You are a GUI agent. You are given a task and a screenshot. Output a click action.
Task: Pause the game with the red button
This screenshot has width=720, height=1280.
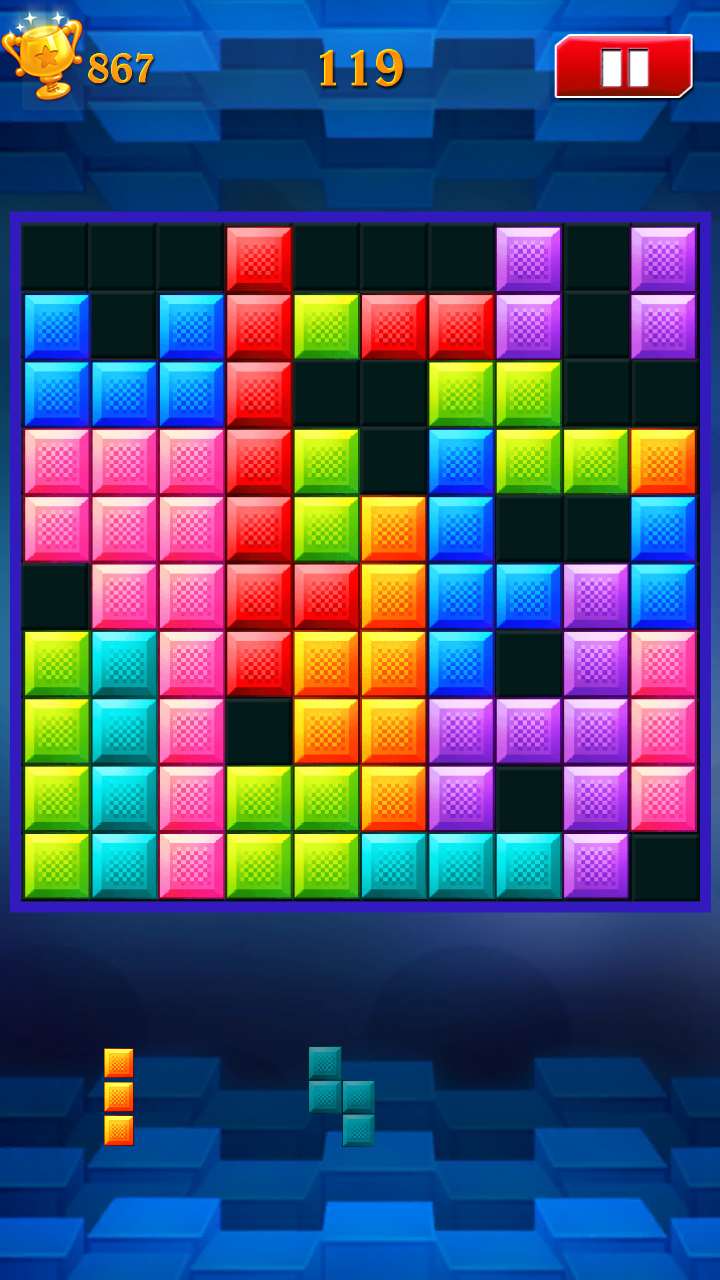pyautogui.click(x=624, y=67)
